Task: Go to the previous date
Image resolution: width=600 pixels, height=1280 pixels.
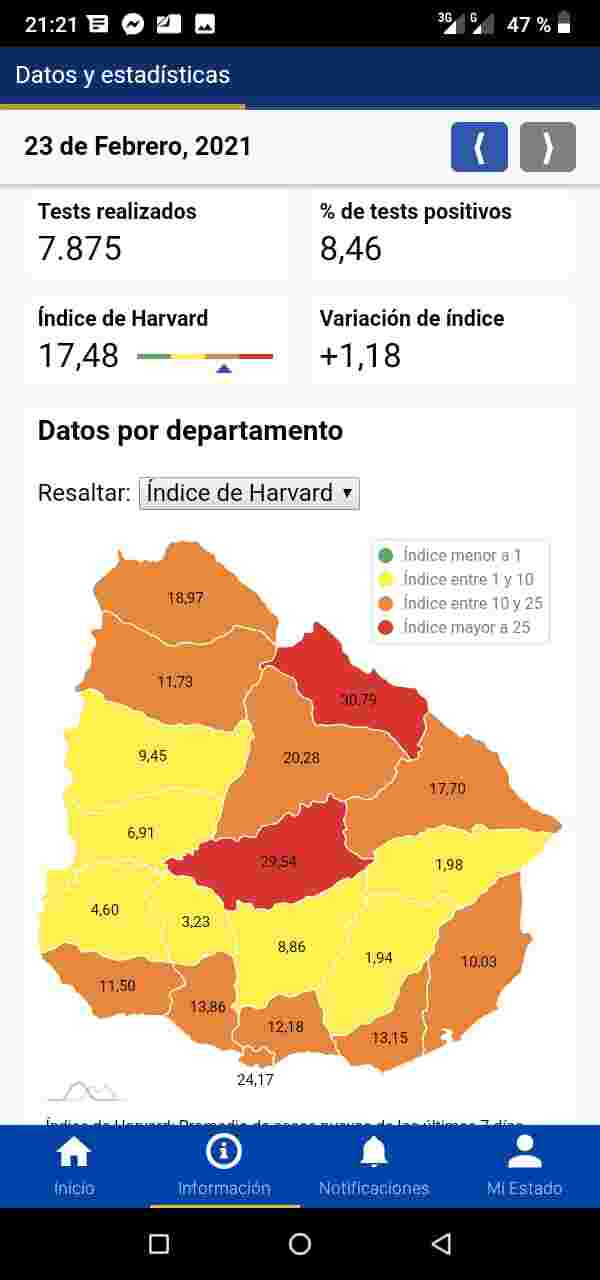Action: [479, 147]
